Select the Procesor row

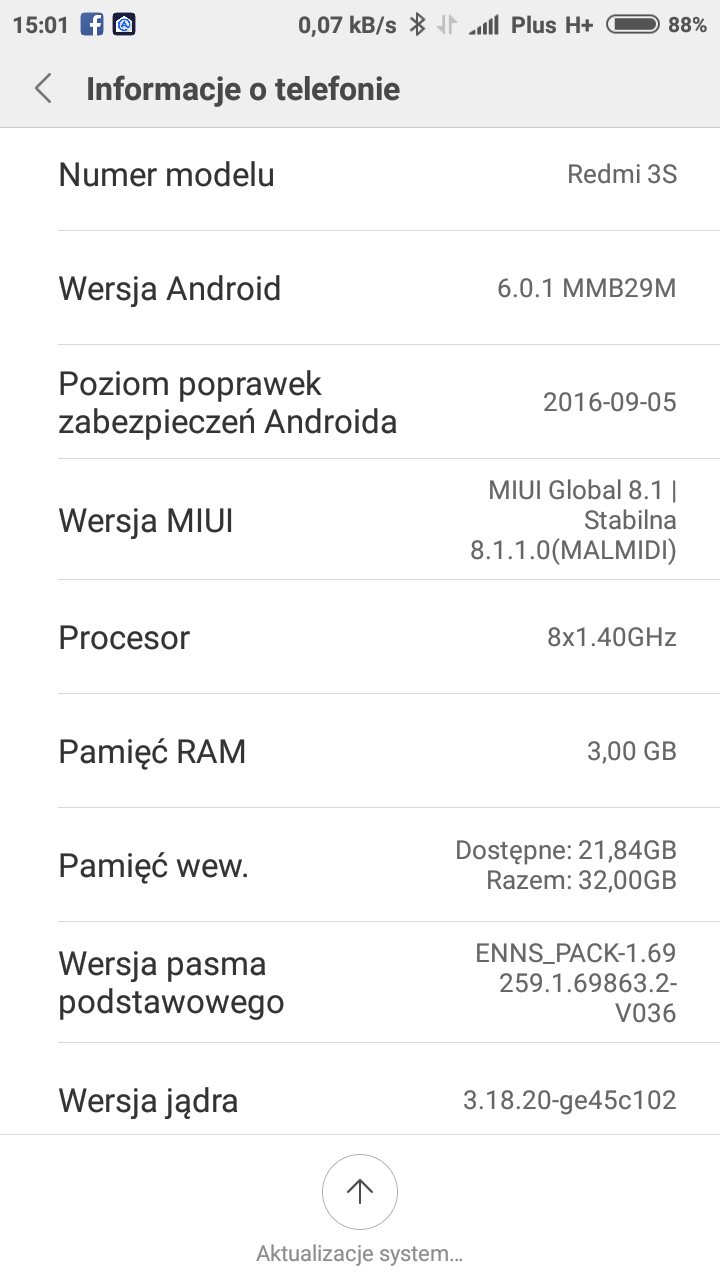[360, 637]
